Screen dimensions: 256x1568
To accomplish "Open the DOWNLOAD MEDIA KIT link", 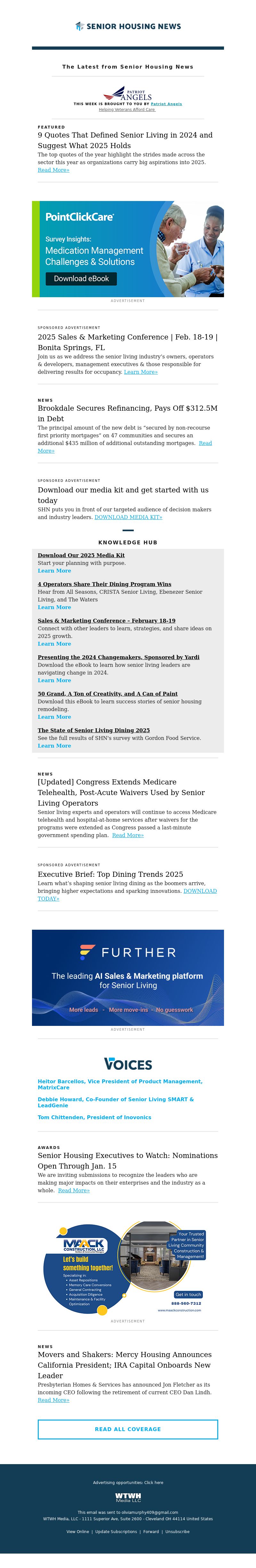I will [128, 517].
